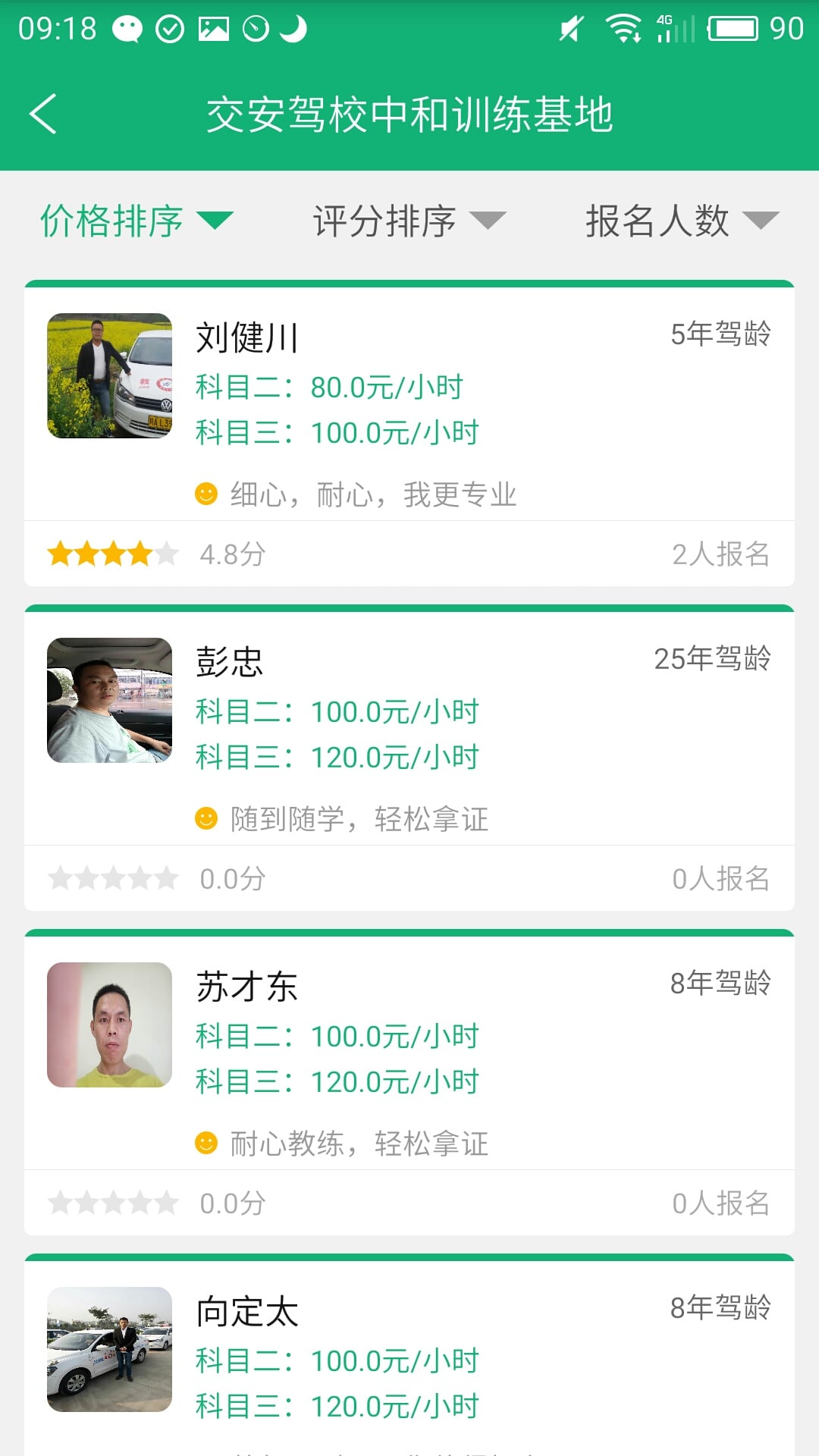Open coach 向定太's profile card
The image size is (819, 1456).
tap(409, 1357)
